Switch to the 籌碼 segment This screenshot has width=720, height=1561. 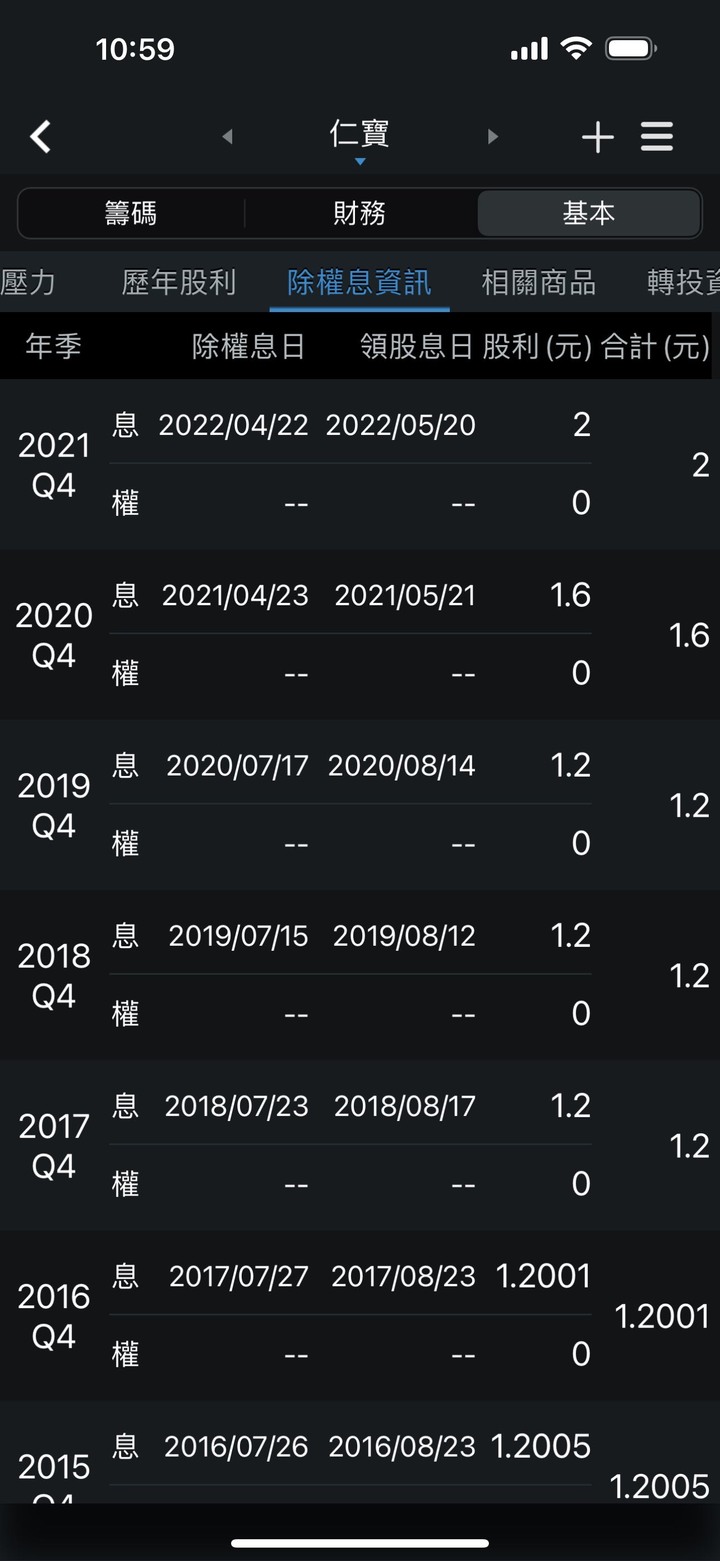pyautogui.click(x=131, y=213)
